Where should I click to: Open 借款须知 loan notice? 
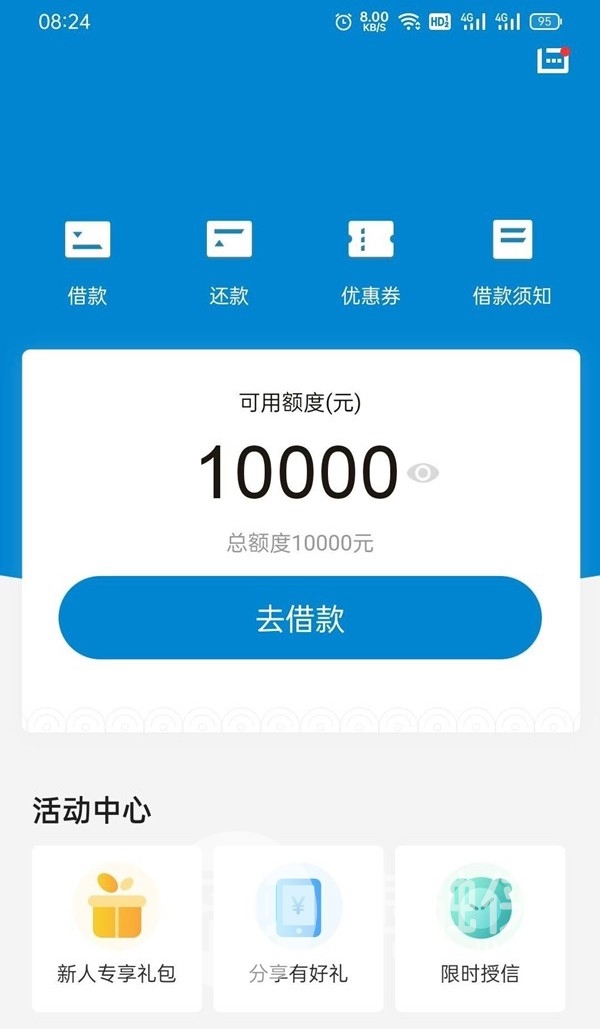[x=512, y=258]
